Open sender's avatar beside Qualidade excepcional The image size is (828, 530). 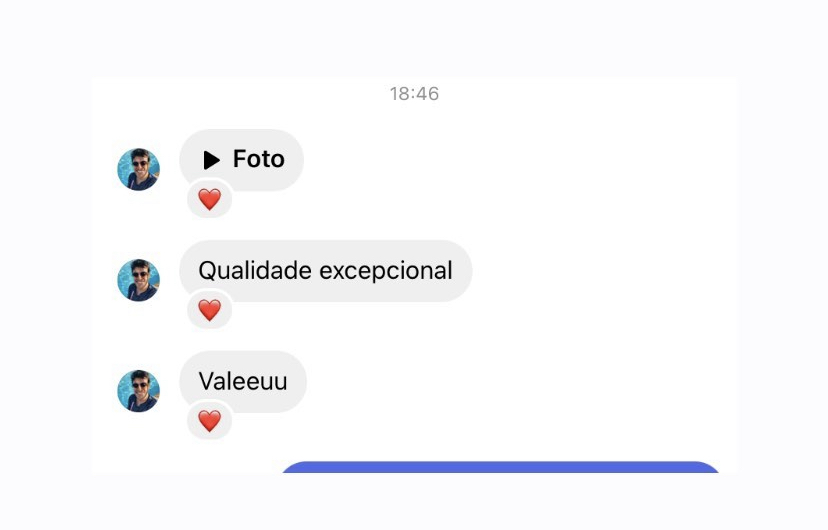point(139,281)
